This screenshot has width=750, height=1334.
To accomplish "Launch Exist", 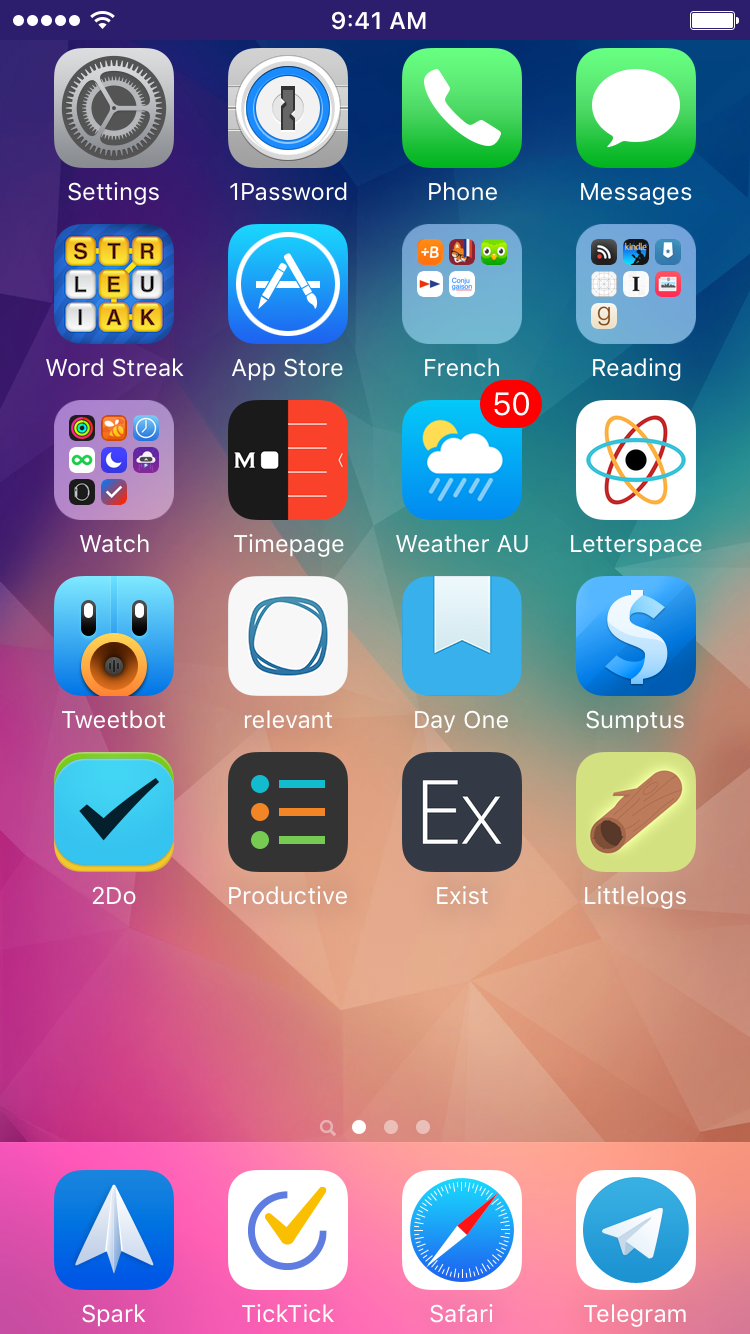I will coord(461,812).
